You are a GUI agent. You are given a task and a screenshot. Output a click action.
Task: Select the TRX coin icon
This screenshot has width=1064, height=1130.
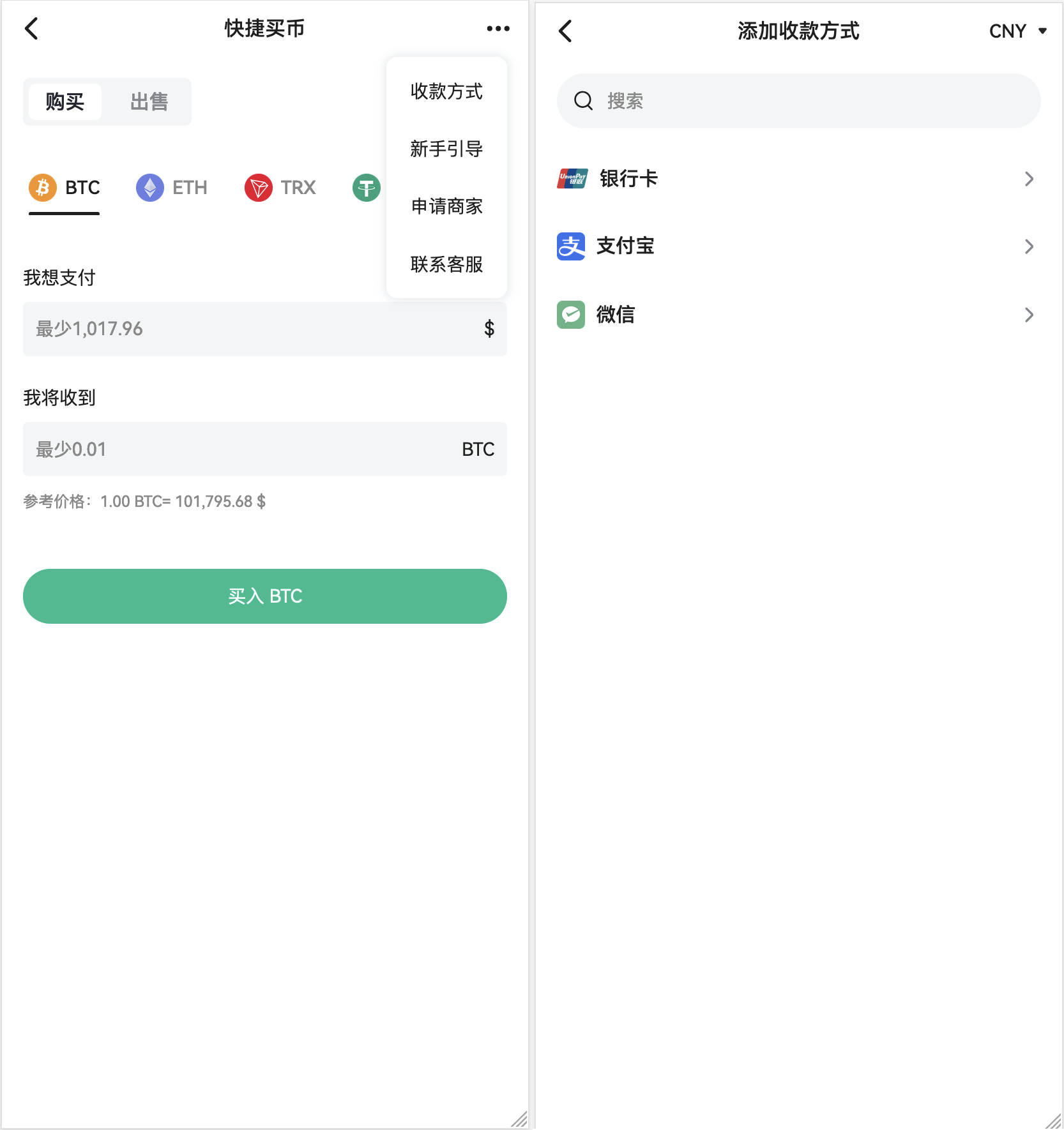(259, 187)
